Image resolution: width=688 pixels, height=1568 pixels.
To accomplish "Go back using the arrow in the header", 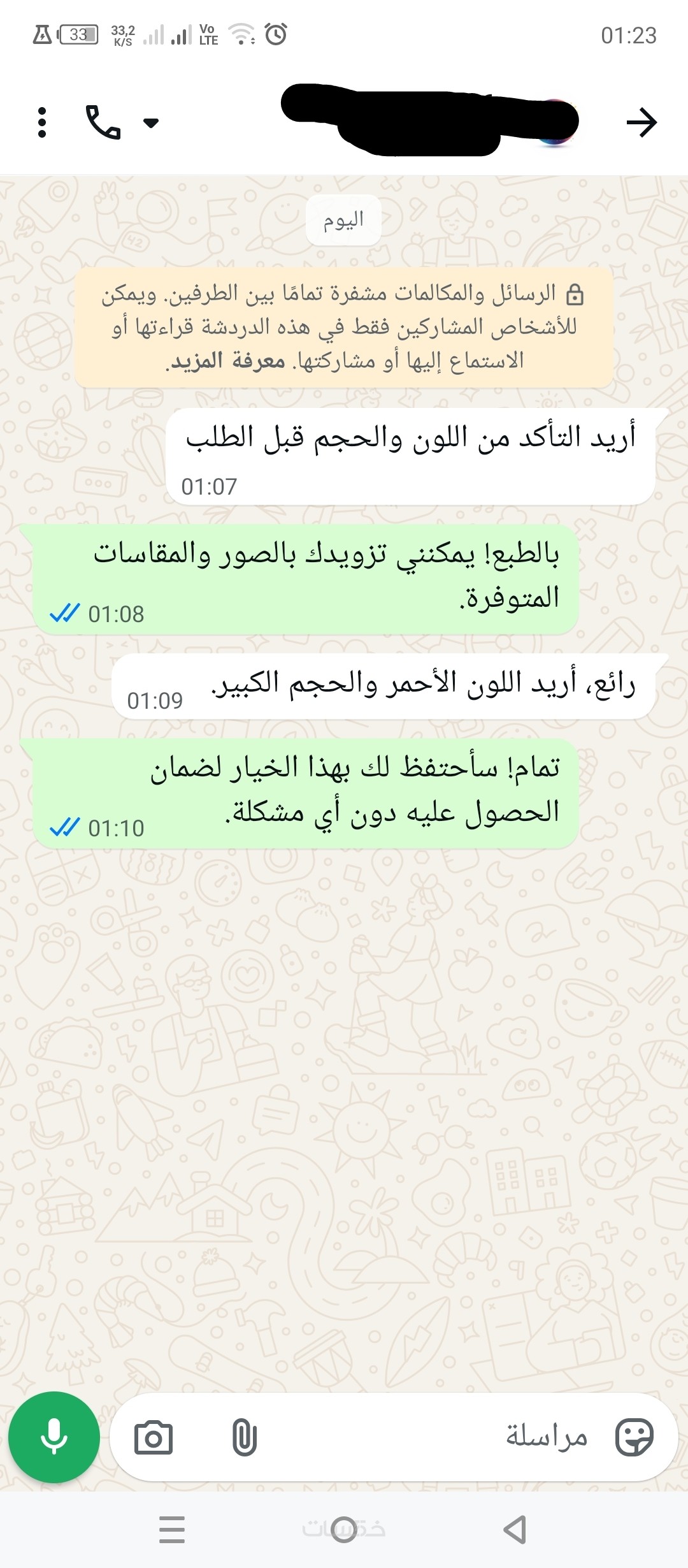I will coord(641,122).
